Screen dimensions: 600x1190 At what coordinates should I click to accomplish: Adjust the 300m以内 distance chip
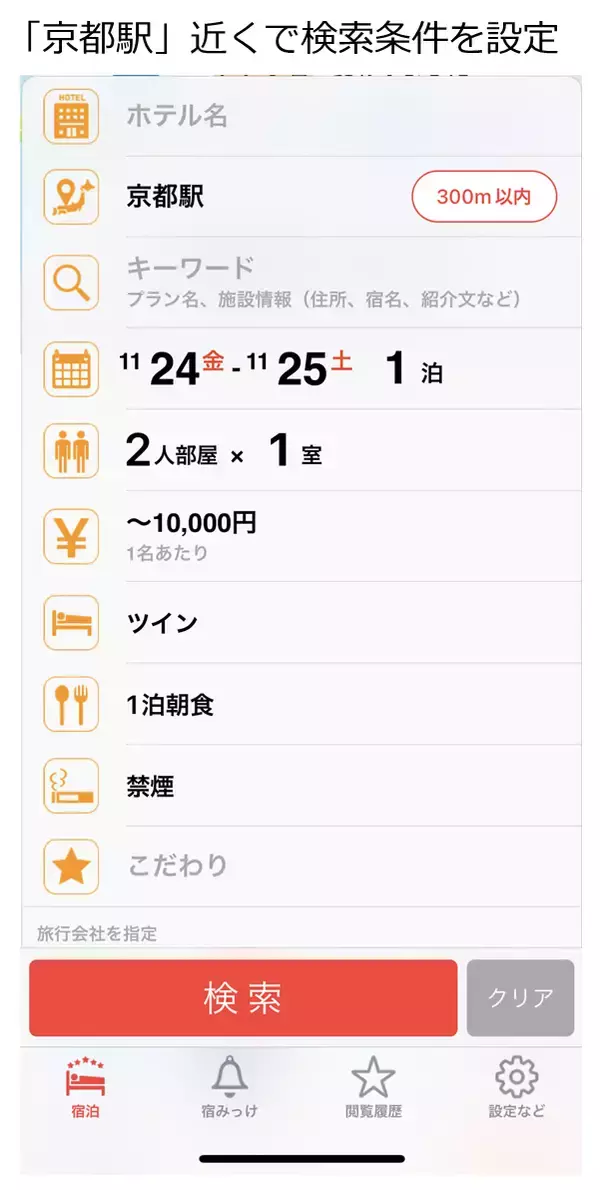pyautogui.click(x=483, y=197)
